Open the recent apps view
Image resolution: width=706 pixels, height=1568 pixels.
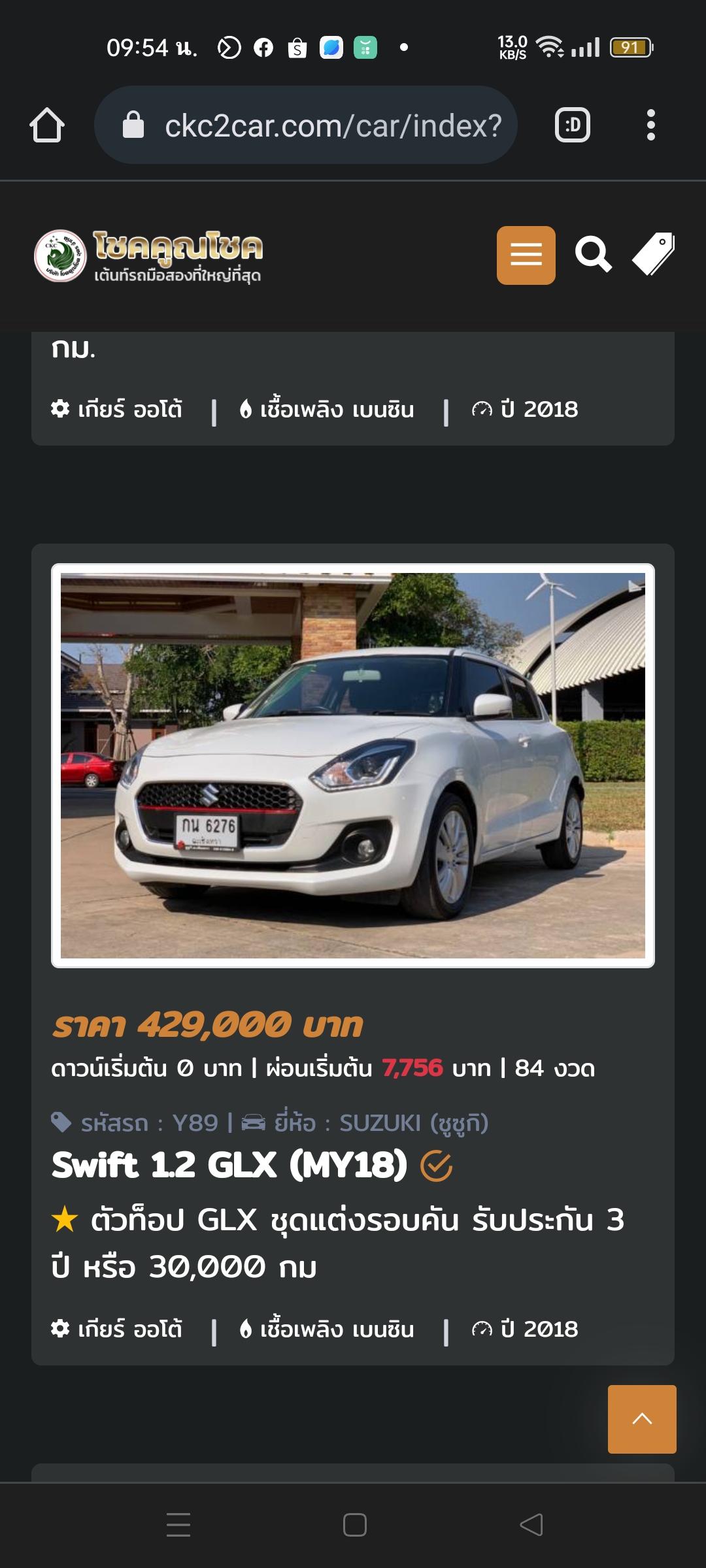(x=178, y=1525)
